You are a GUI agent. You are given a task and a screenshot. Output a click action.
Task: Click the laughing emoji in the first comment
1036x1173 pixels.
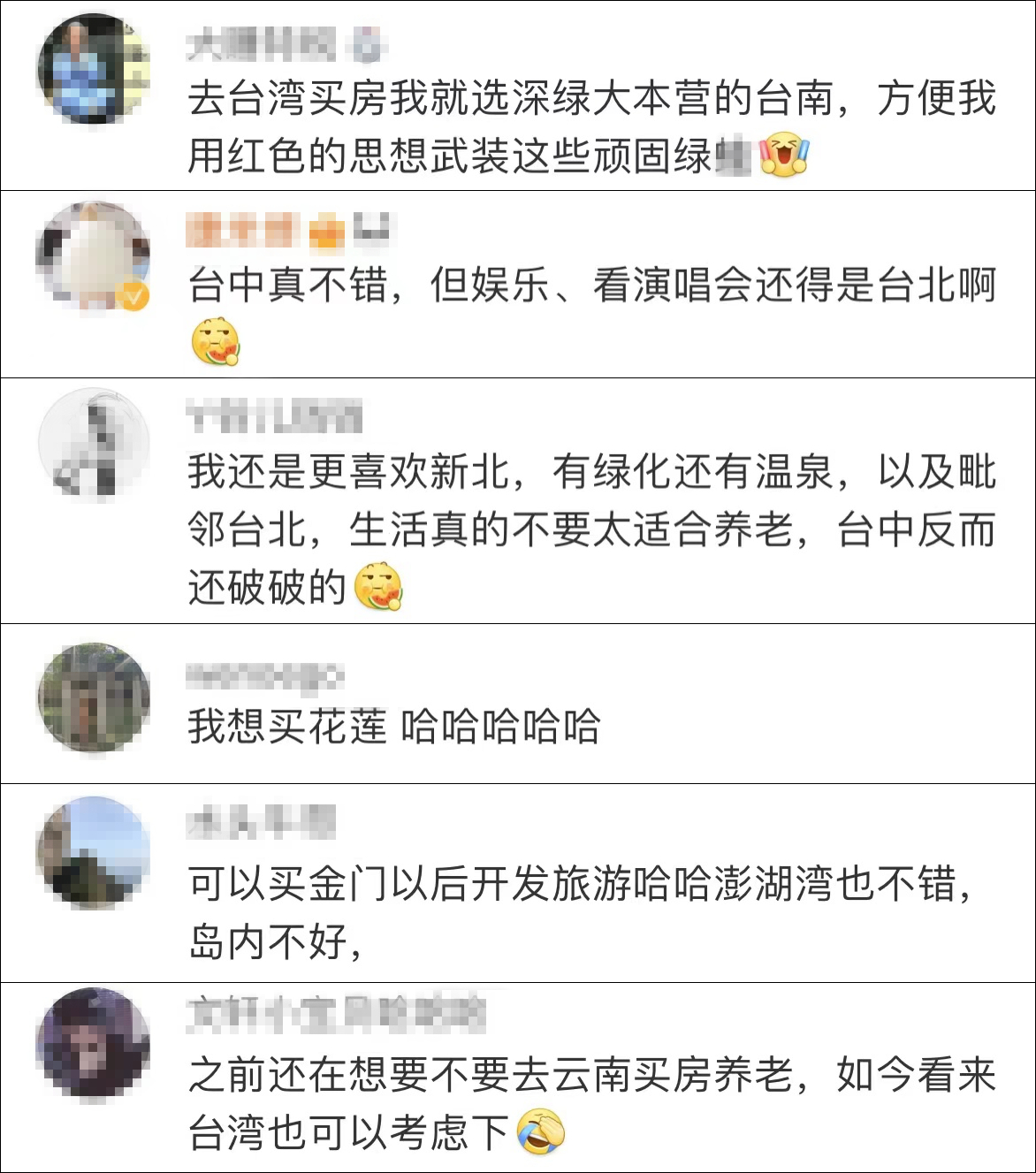tap(785, 153)
